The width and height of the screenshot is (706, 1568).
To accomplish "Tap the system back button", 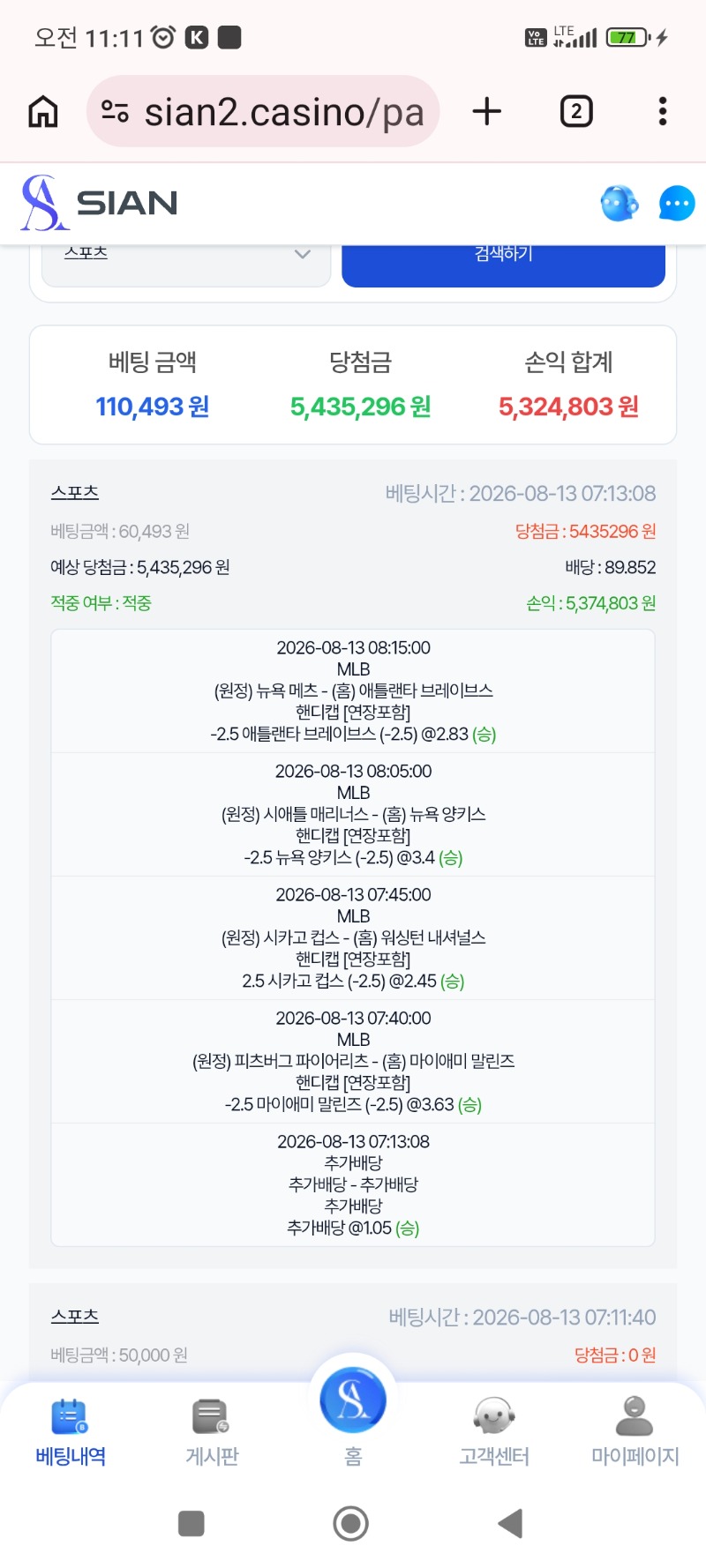I will pyautogui.click(x=512, y=1523).
